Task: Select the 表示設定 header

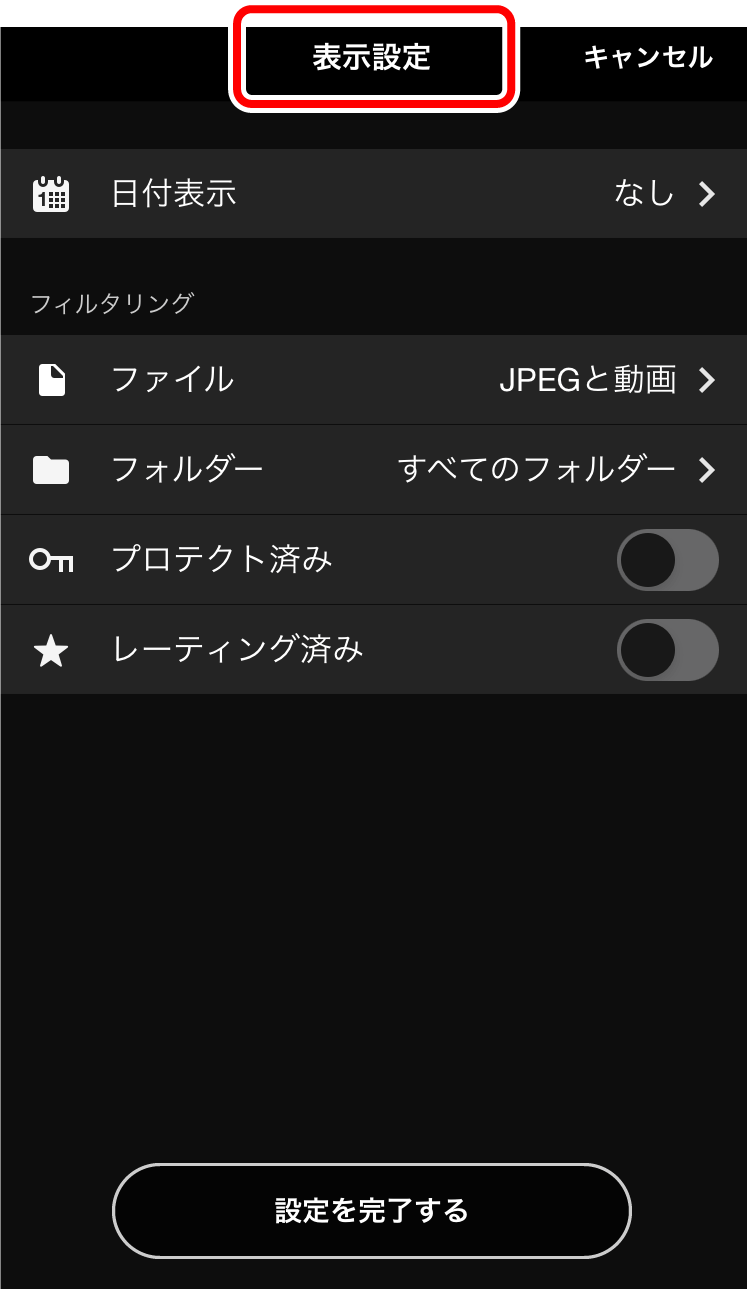Action: tap(374, 57)
